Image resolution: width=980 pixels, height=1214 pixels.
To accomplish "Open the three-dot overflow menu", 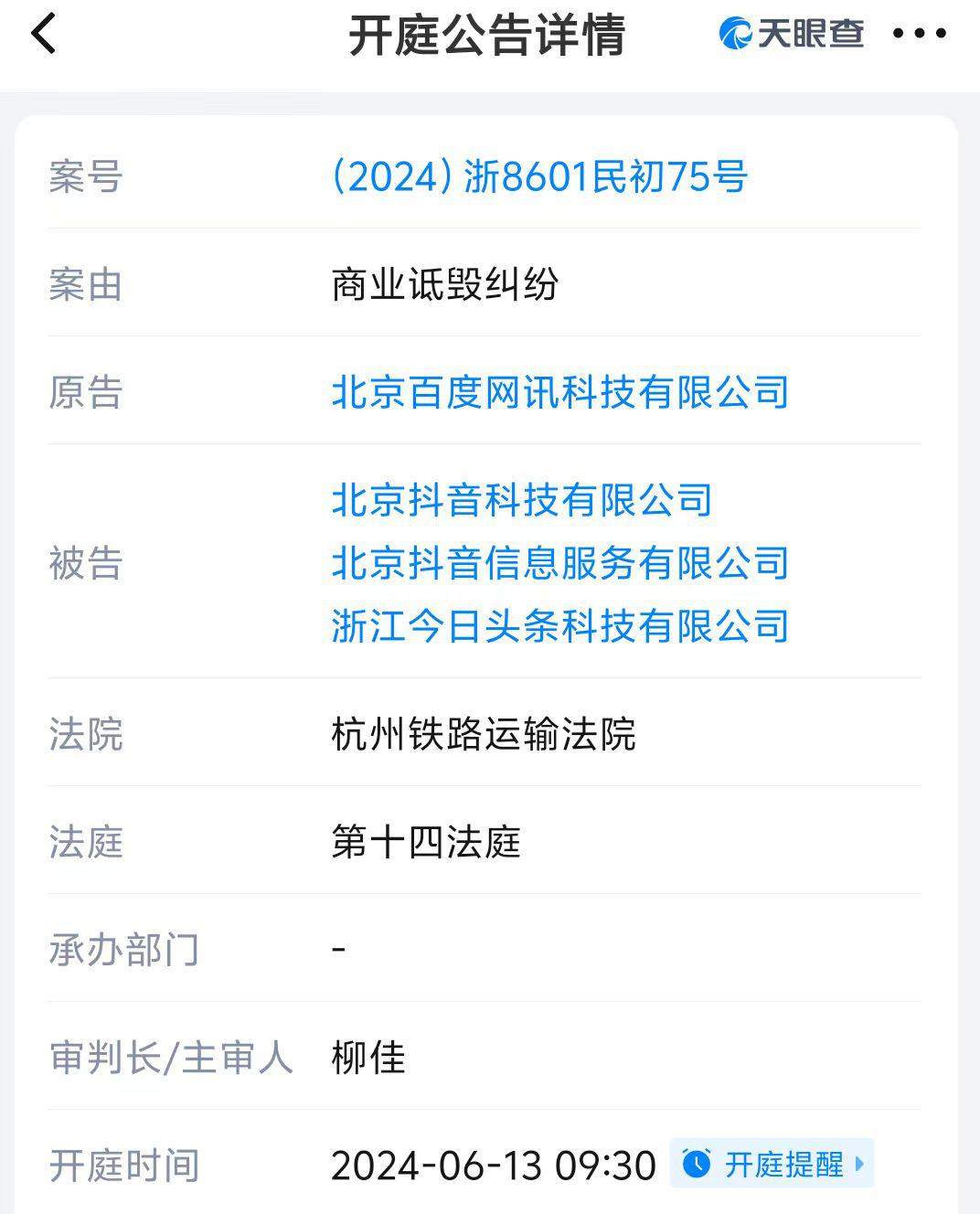I will 919,35.
